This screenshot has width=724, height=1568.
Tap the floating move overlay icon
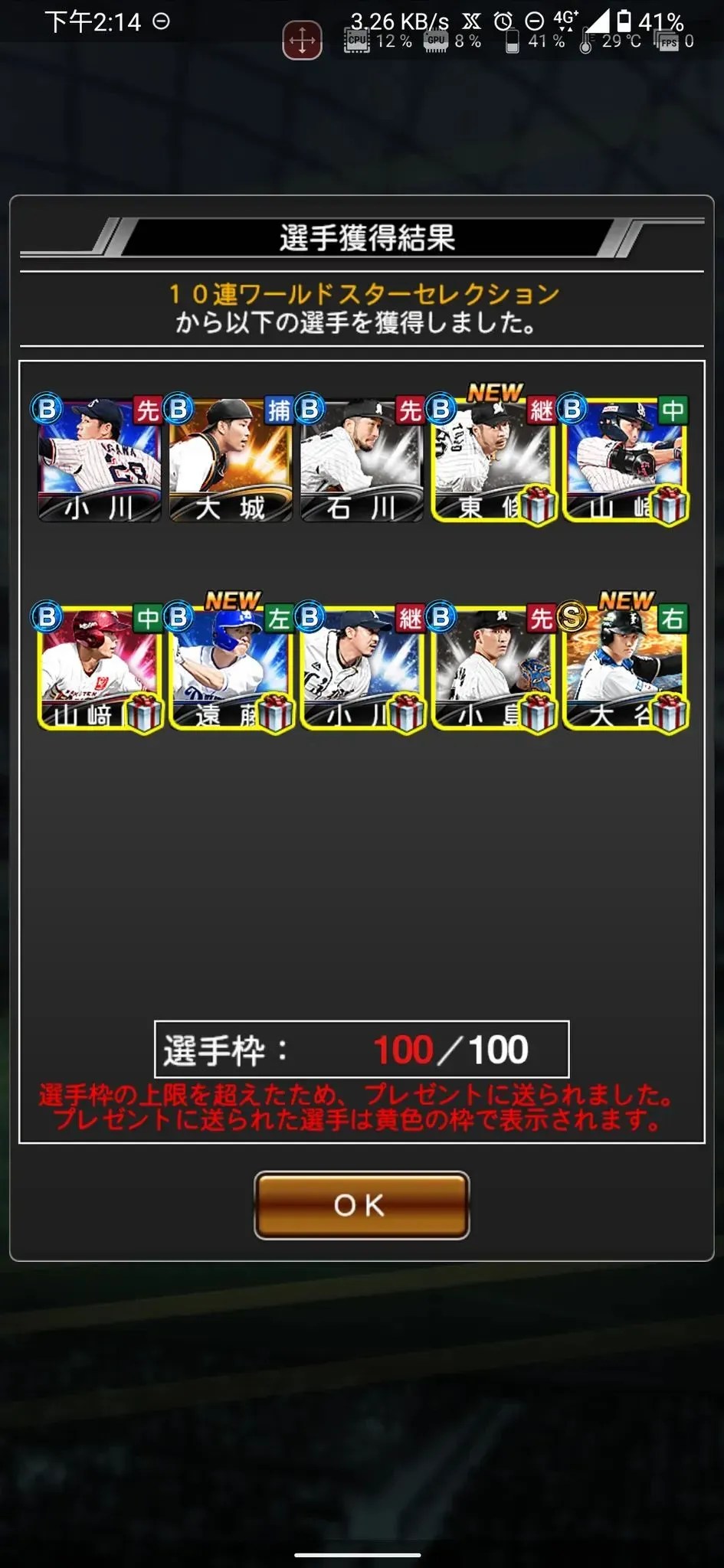302,41
